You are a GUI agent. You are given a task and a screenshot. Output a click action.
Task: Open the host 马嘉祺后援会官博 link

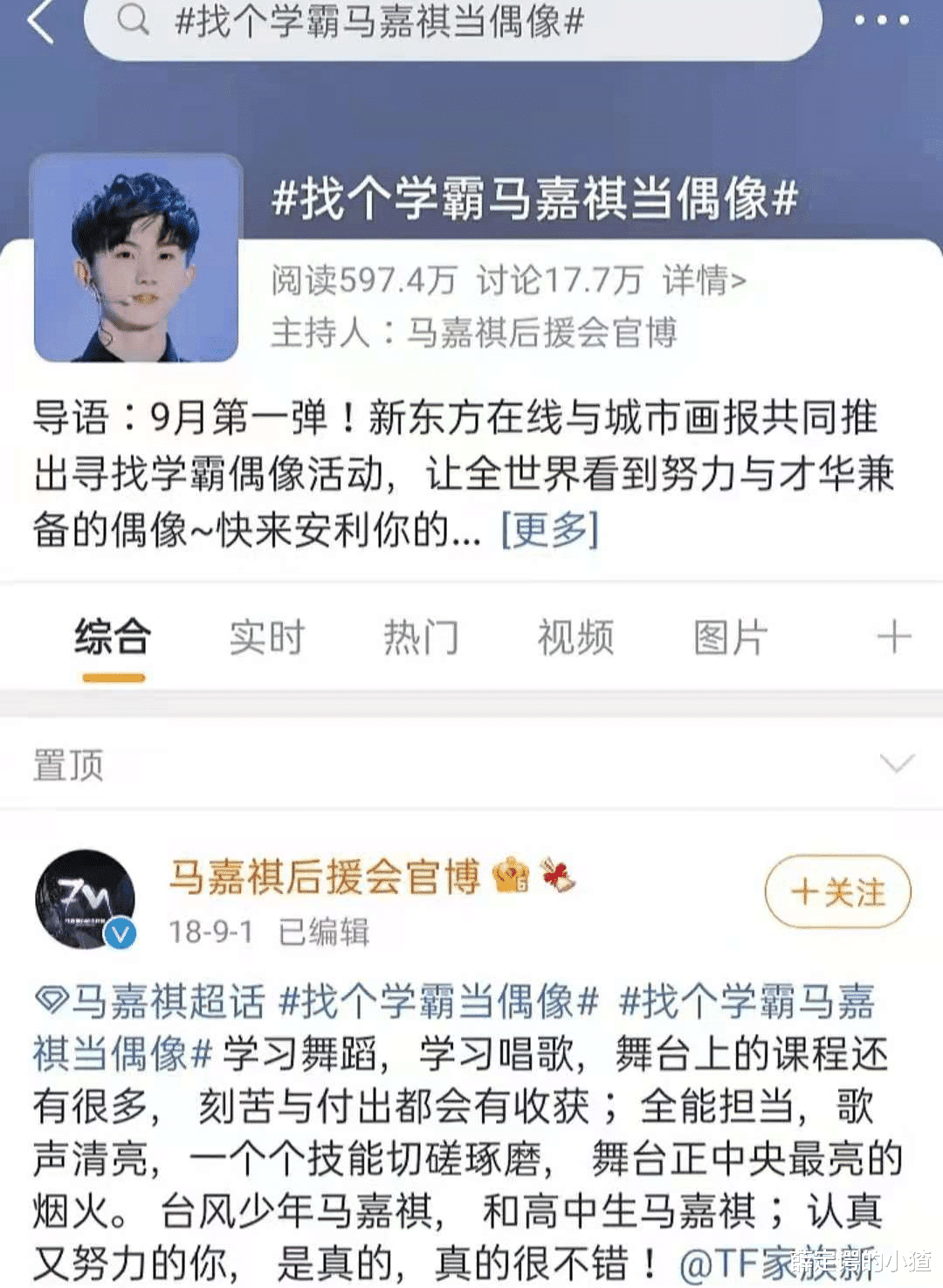click(x=541, y=333)
